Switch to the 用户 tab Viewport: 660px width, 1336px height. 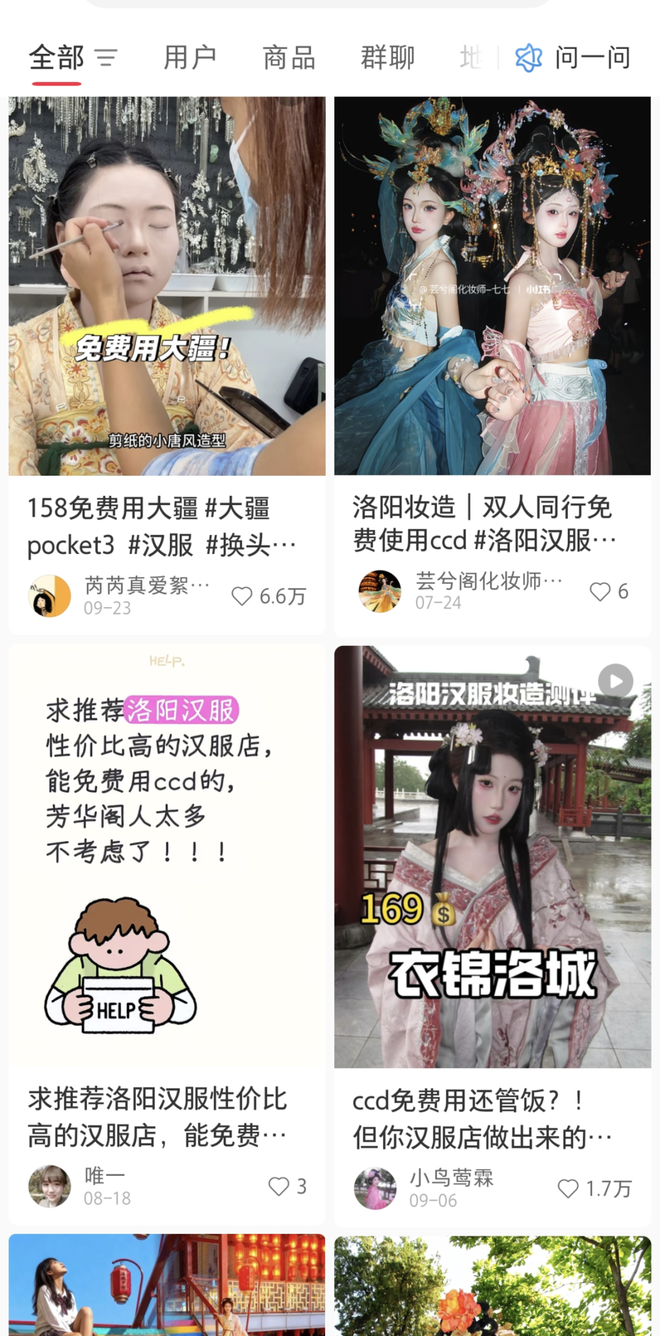[x=190, y=58]
